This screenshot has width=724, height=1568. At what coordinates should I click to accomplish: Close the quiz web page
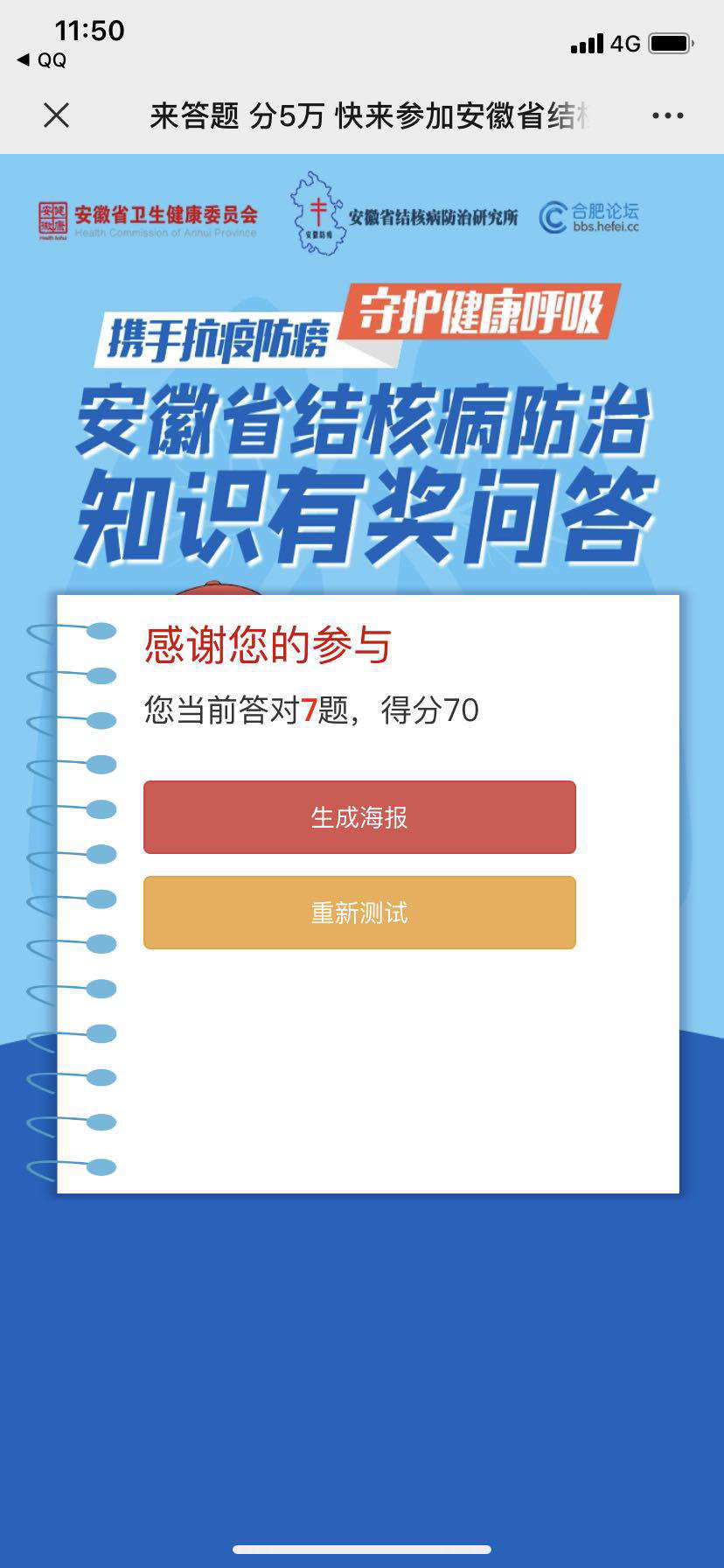pyautogui.click(x=57, y=115)
